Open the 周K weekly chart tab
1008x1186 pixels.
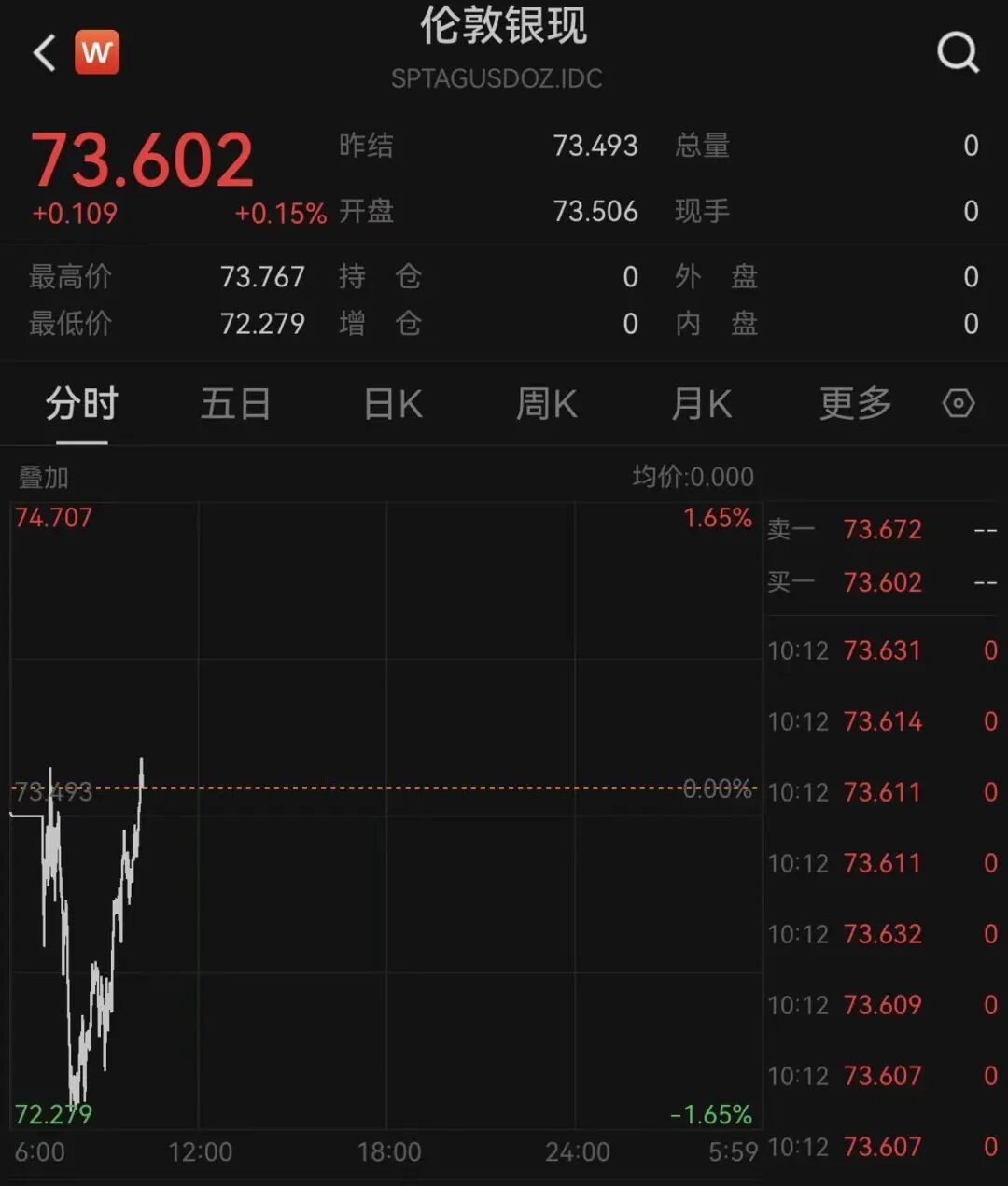point(546,404)
